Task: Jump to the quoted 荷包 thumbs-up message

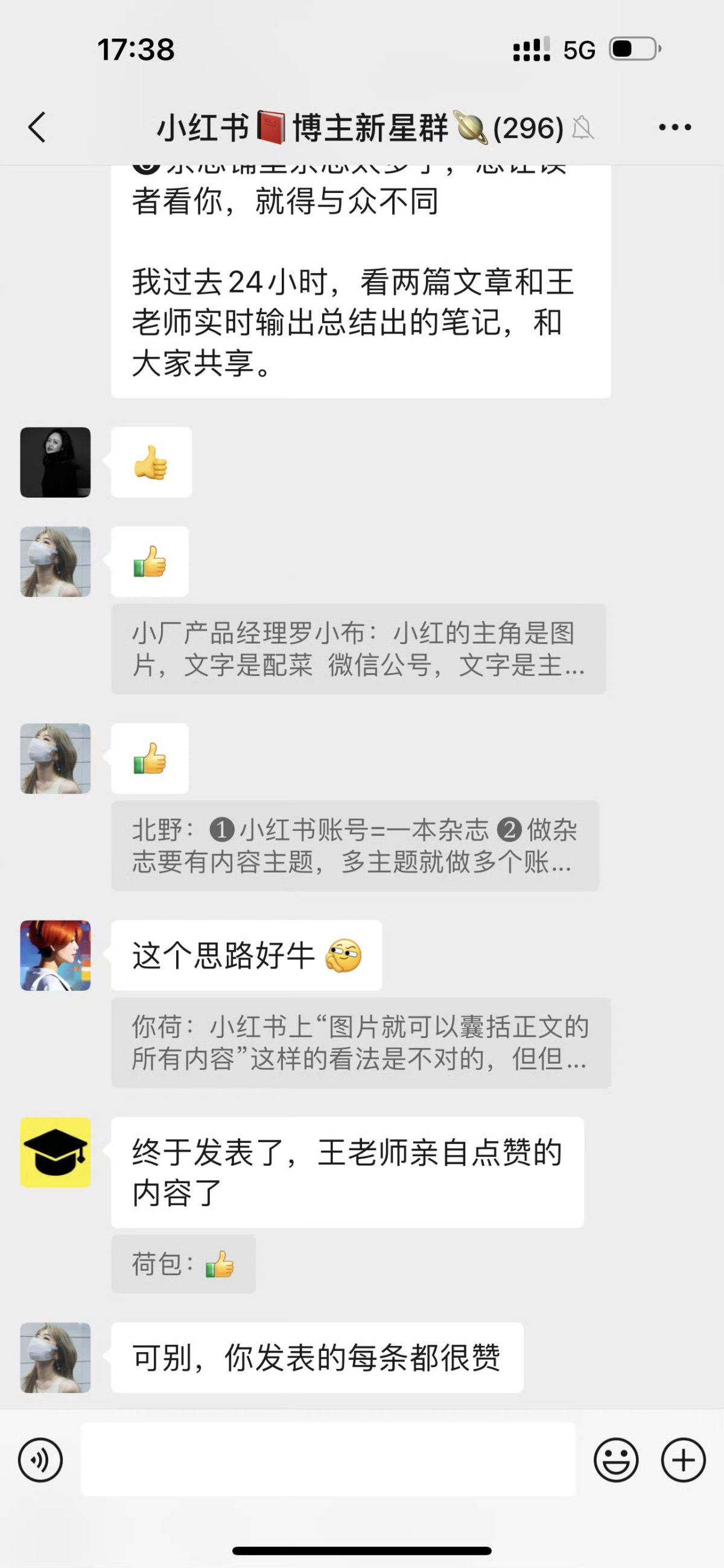Action: click(x=183, y=1264)
